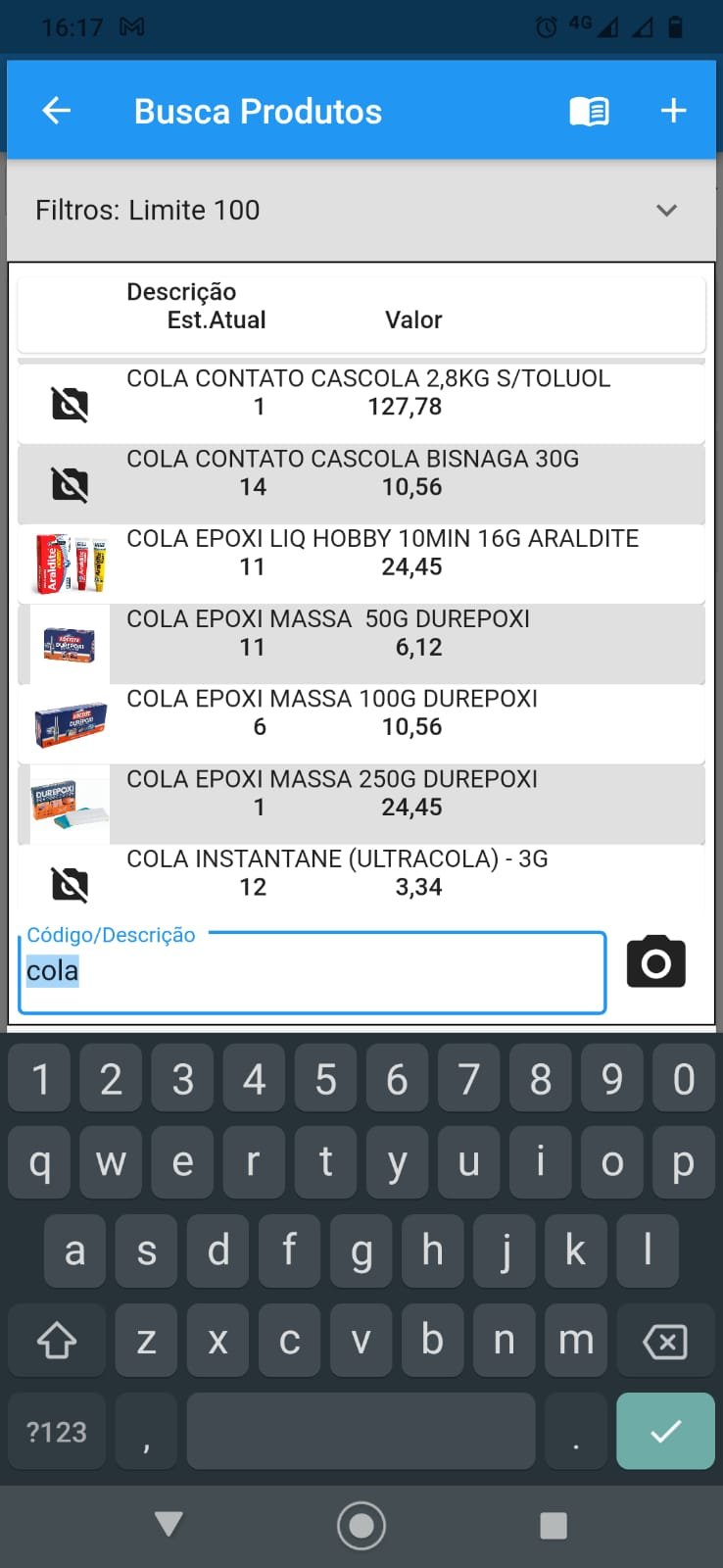Scan a product with the camera icon
The width and height of the screenshot is (723, 1568).
[655, 962]
